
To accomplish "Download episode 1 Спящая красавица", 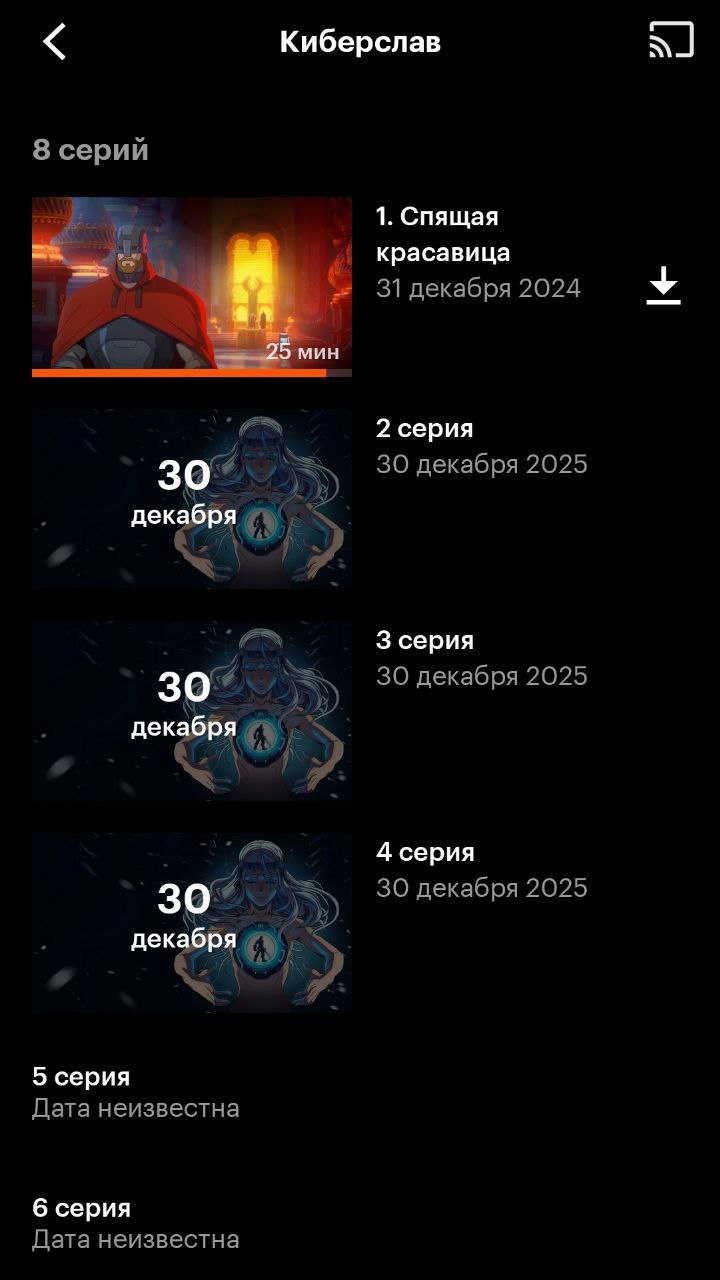I will 663,287.
